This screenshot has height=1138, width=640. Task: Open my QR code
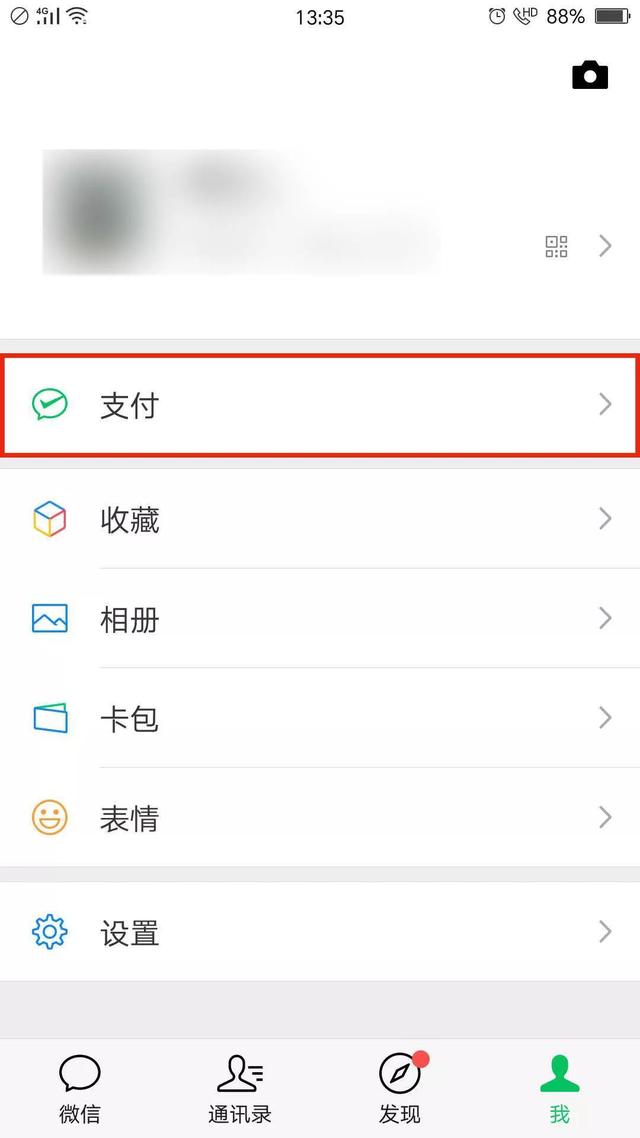click(x=556, y=246)
